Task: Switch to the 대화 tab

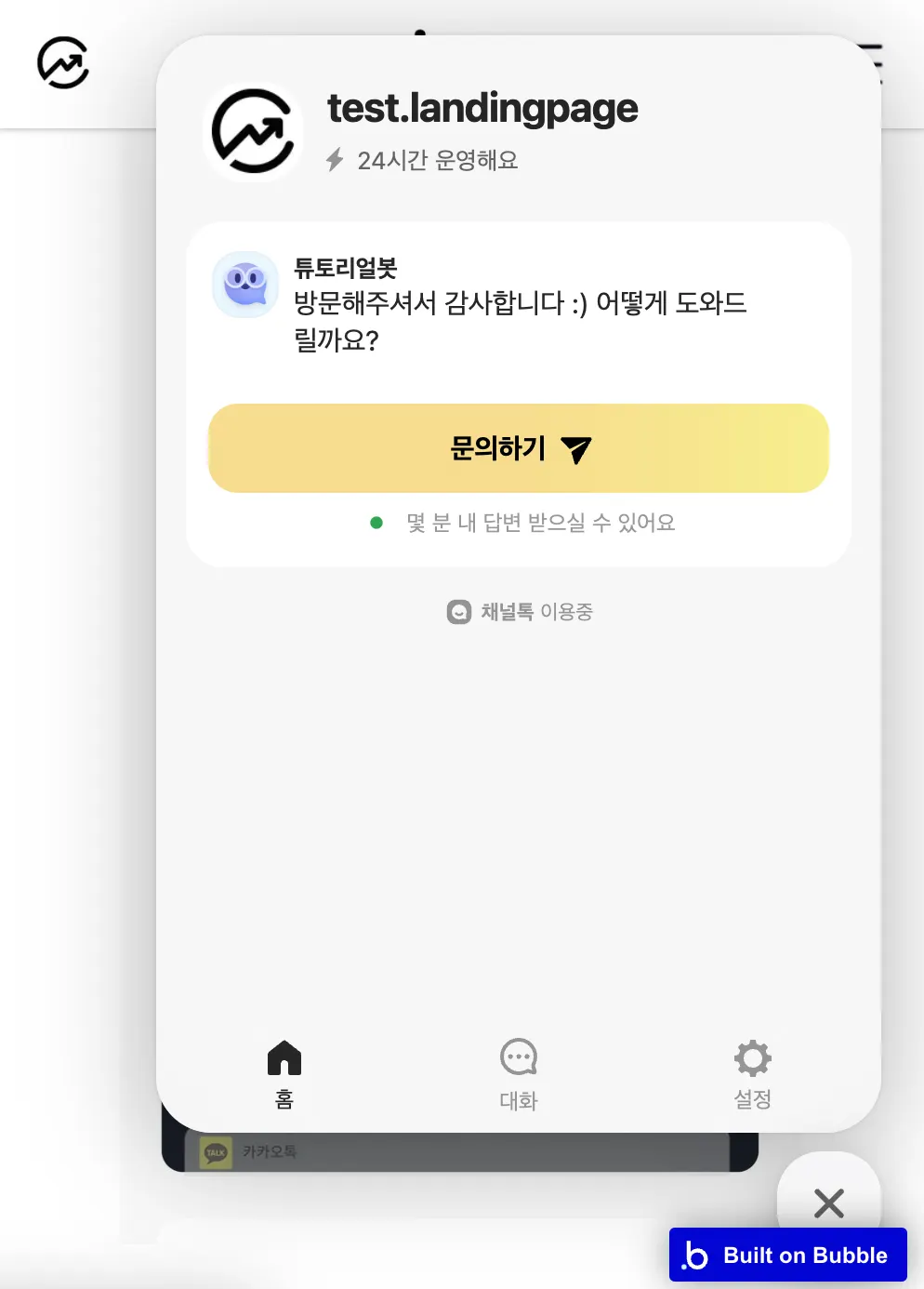Action: point(518,1073)
